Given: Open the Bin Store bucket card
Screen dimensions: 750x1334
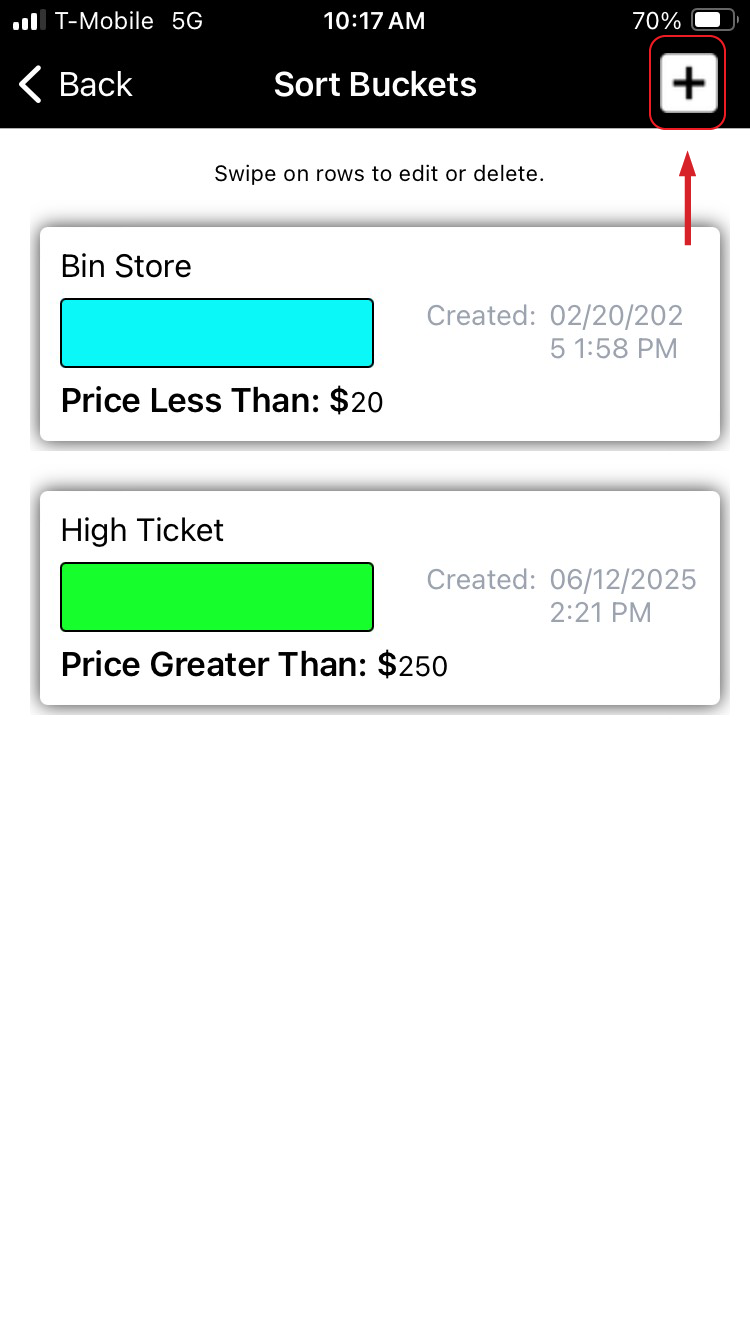Looking at the screenshot, I should pos(379,334).
